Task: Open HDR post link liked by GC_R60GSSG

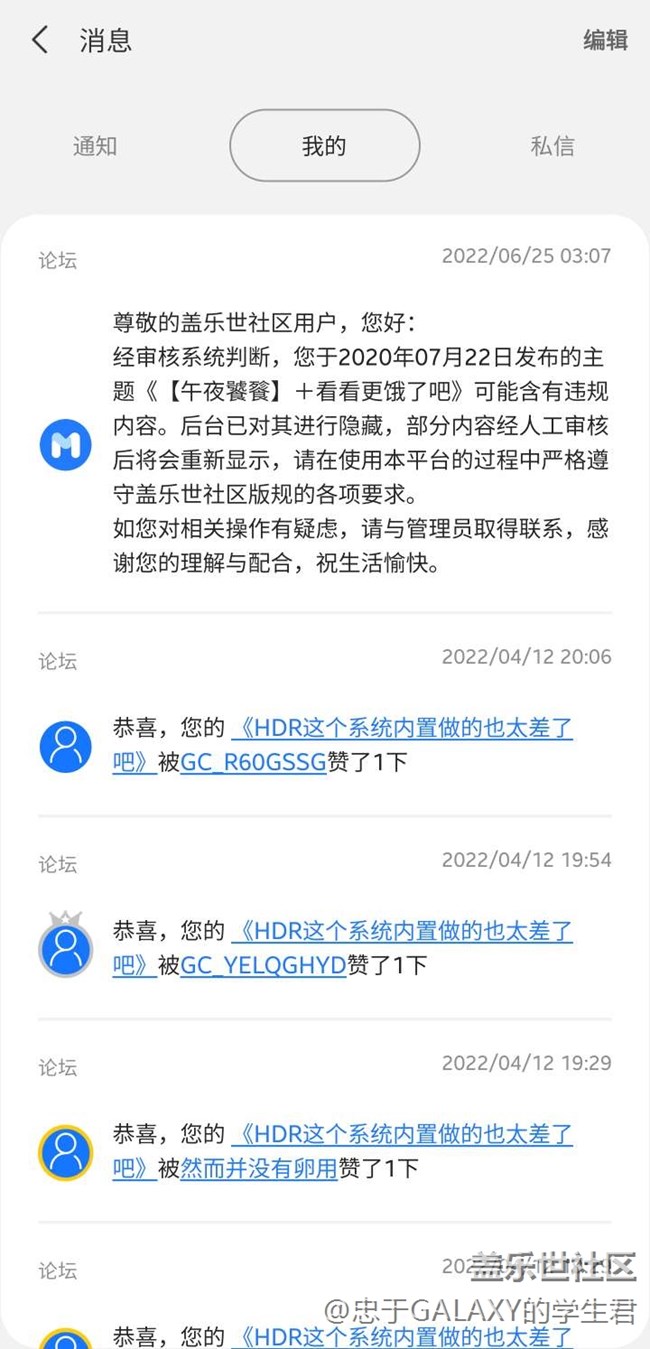Action: 343,745
